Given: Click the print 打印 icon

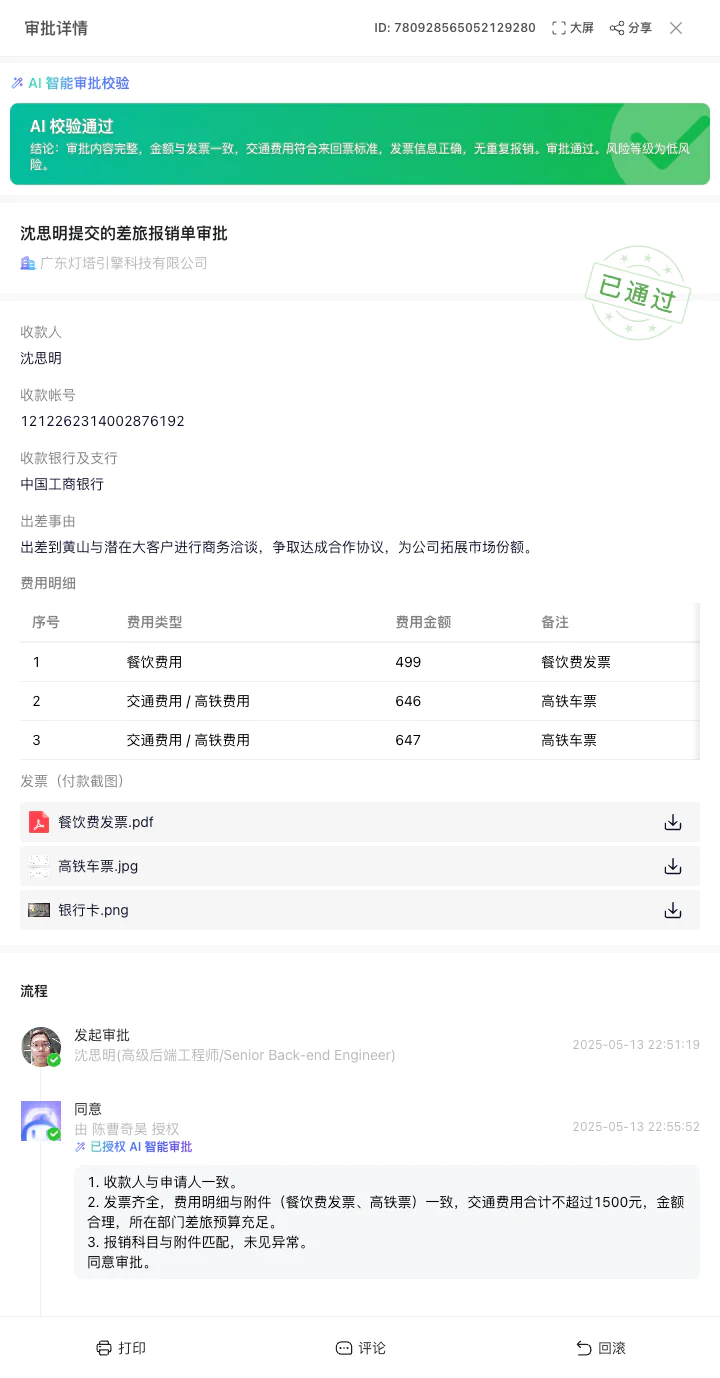Looking at the screenshot, I should tap(104, 1348).
